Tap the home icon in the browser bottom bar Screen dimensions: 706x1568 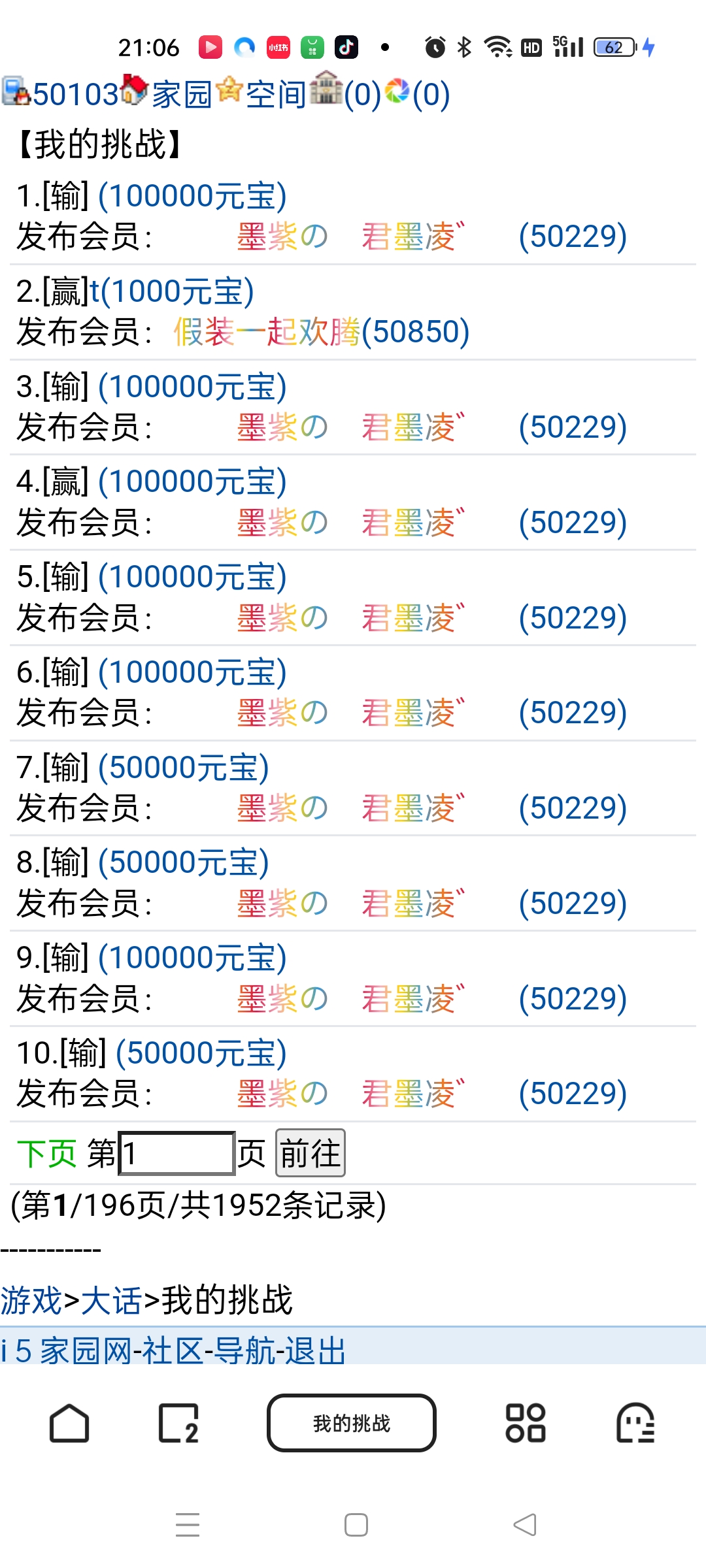[x=70, y=1424]
